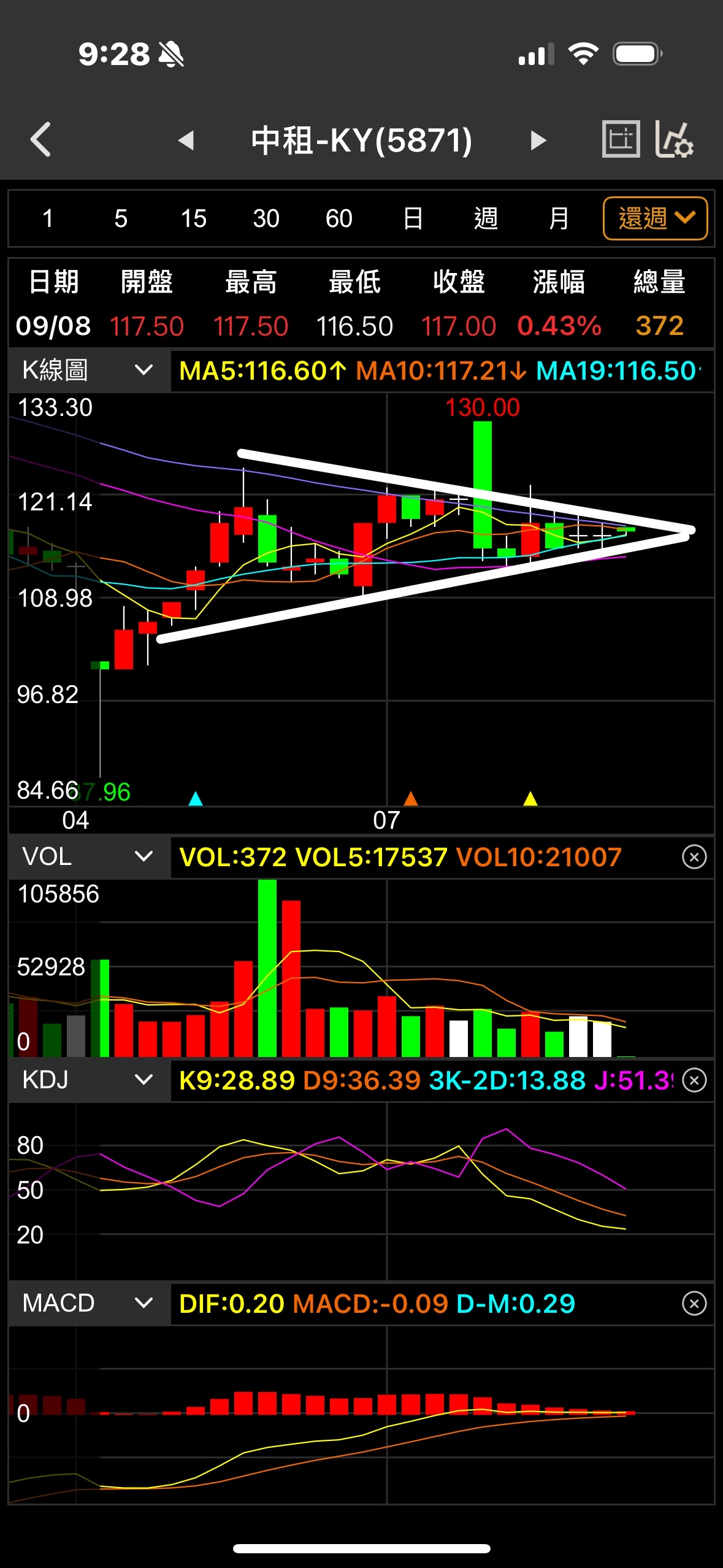Viewport: 723px width, 1568px height.
Task: Select the 30-minute interval
Action: pos(266,218)
